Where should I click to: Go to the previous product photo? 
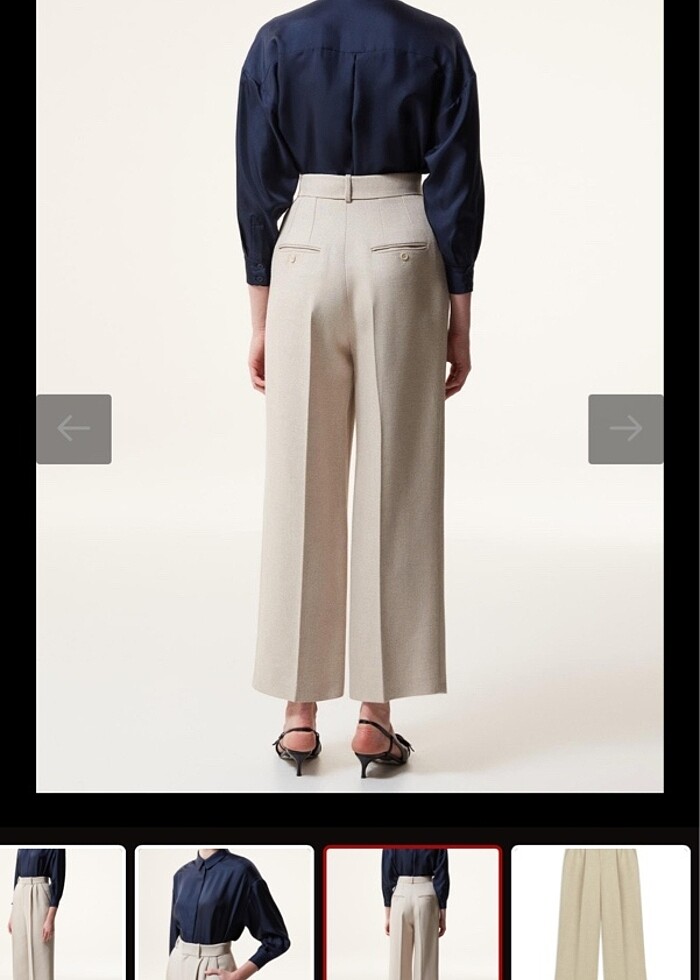(x=74, y=429)
